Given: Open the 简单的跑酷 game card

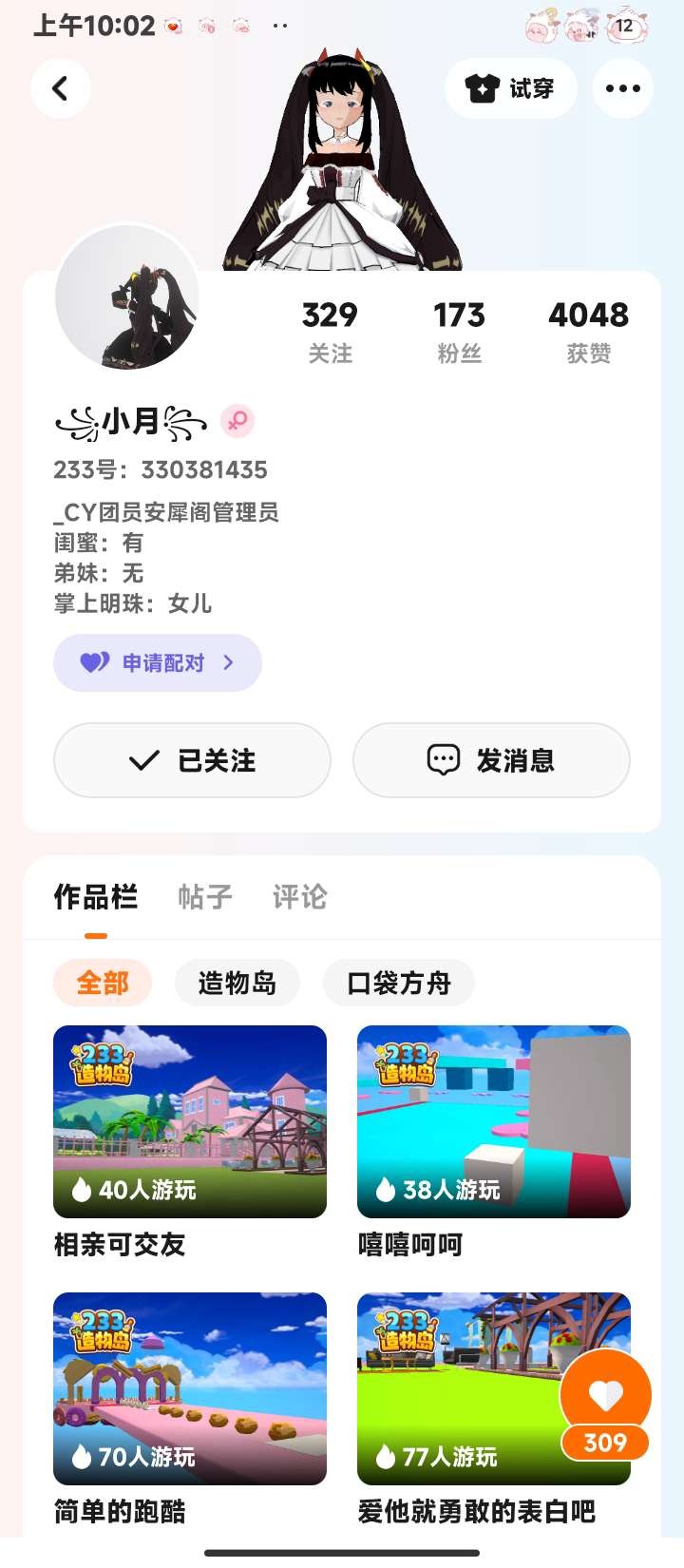Looking at the screenshot, I should 190,1388.
